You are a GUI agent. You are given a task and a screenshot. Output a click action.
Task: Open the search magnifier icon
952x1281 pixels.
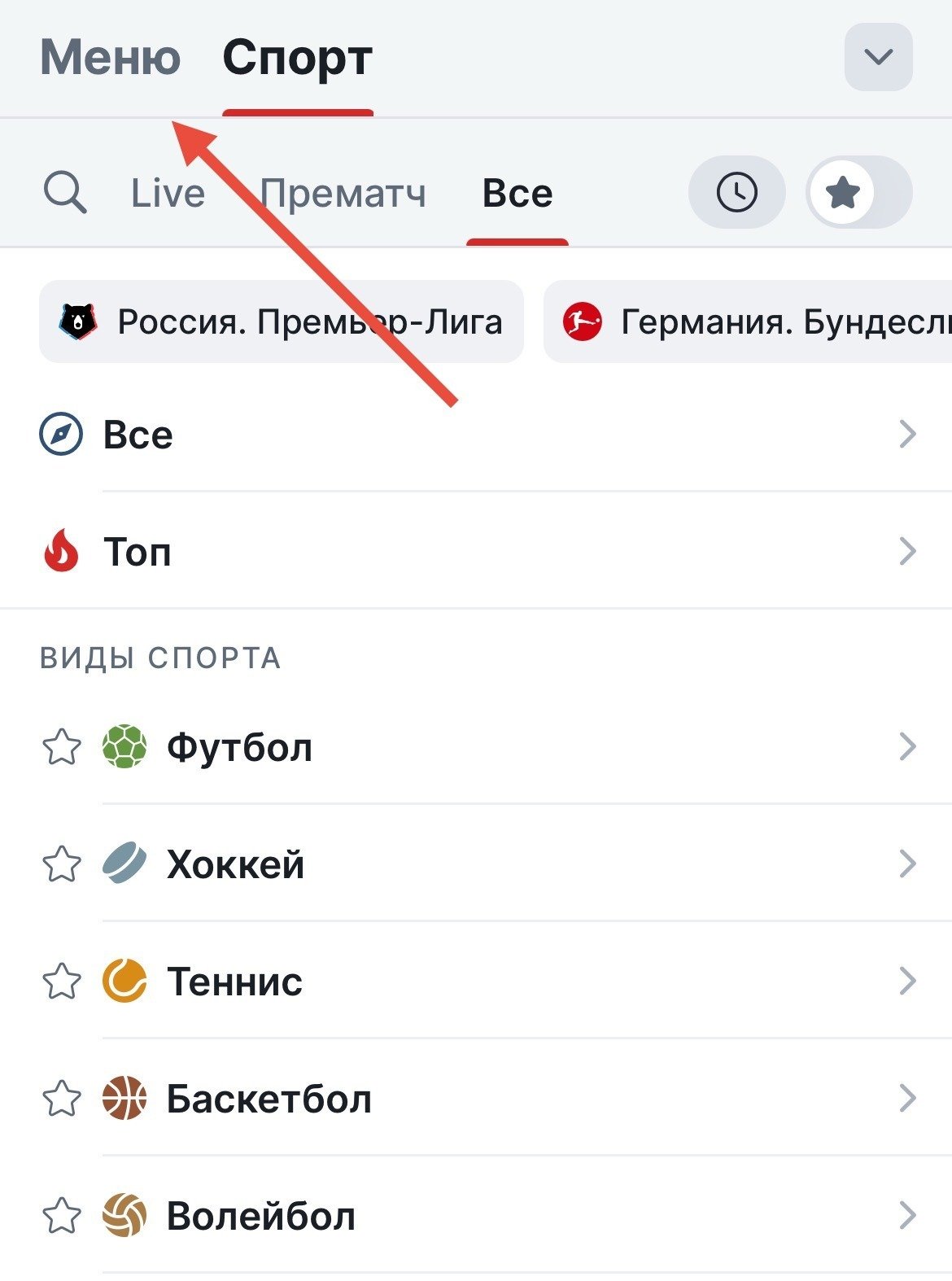click(x=64, y=193)
